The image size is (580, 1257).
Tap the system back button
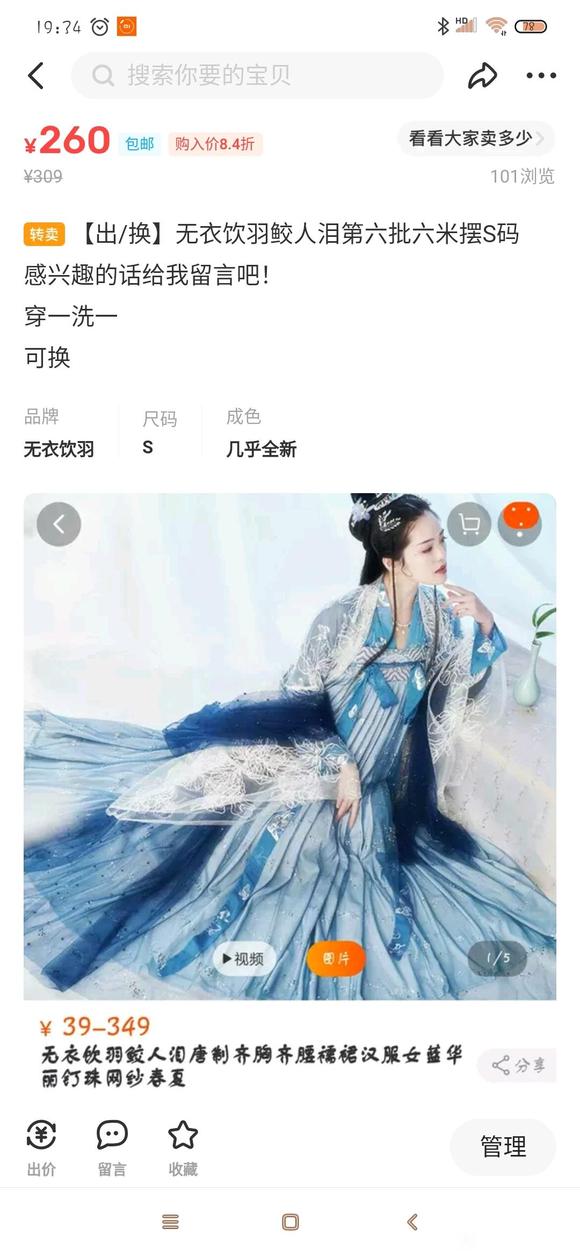click(412, 1222)
